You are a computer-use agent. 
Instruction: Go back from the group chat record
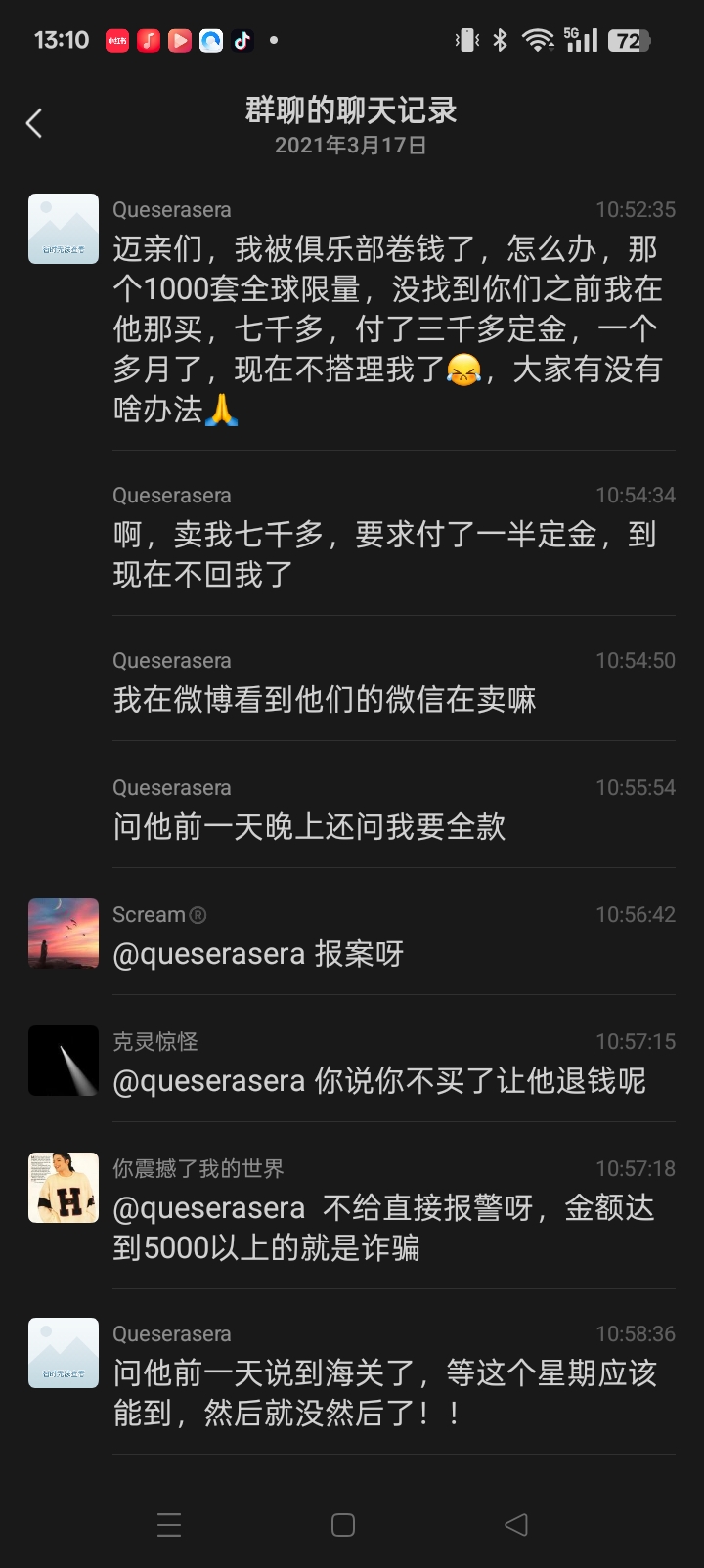pos(34,124)
